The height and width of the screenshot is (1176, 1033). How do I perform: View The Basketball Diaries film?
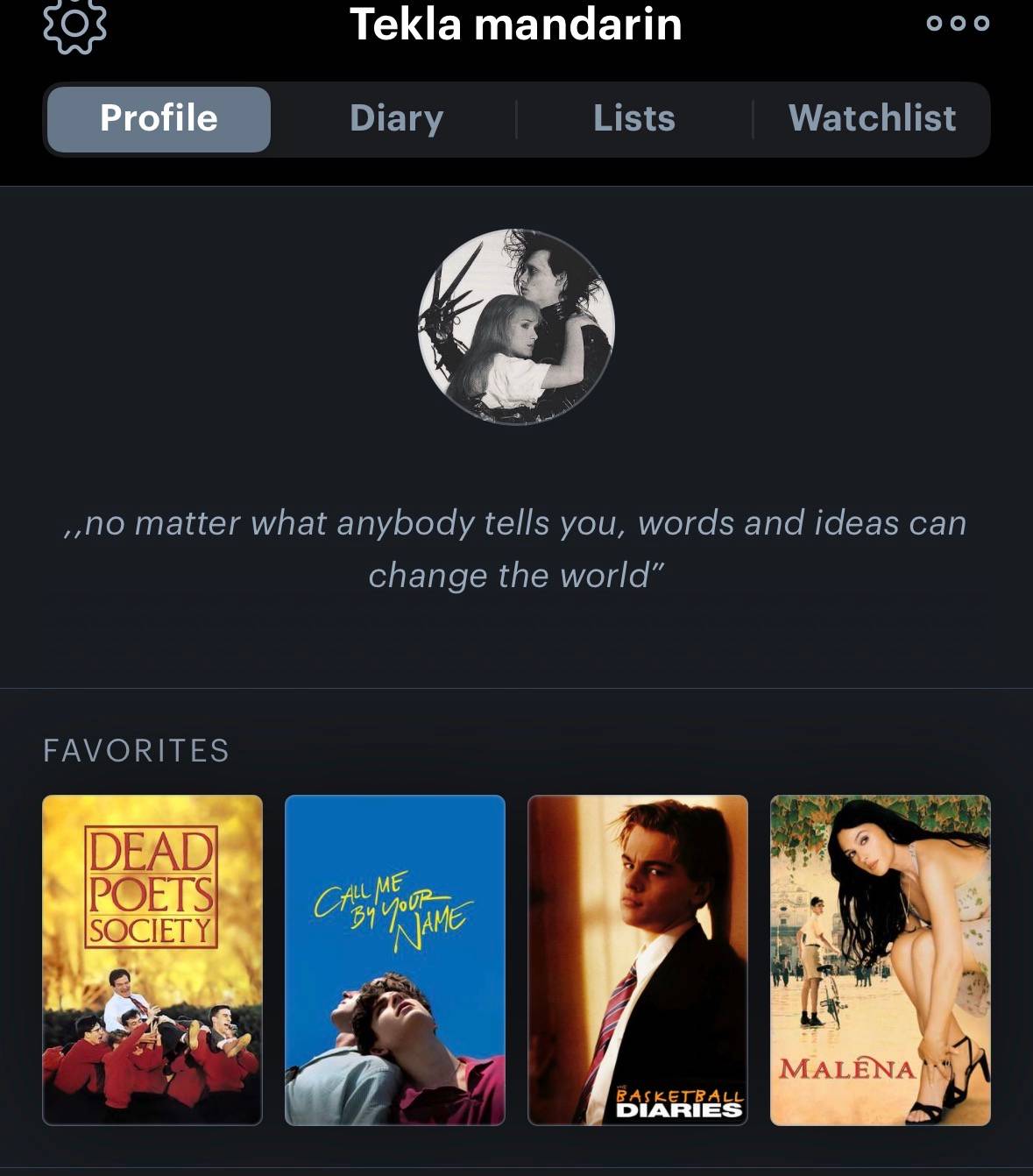tap(638, 960)
